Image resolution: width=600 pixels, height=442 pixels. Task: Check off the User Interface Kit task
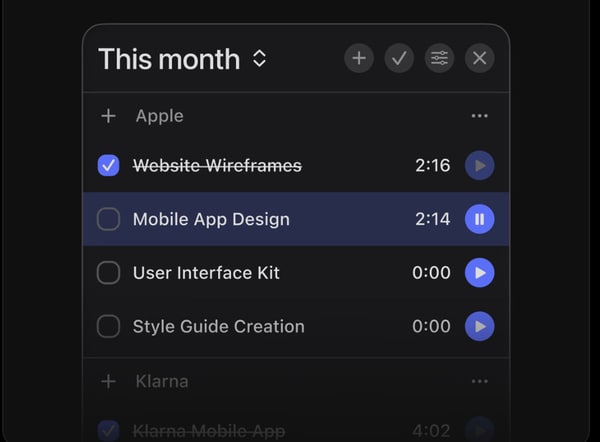[108, 273]
